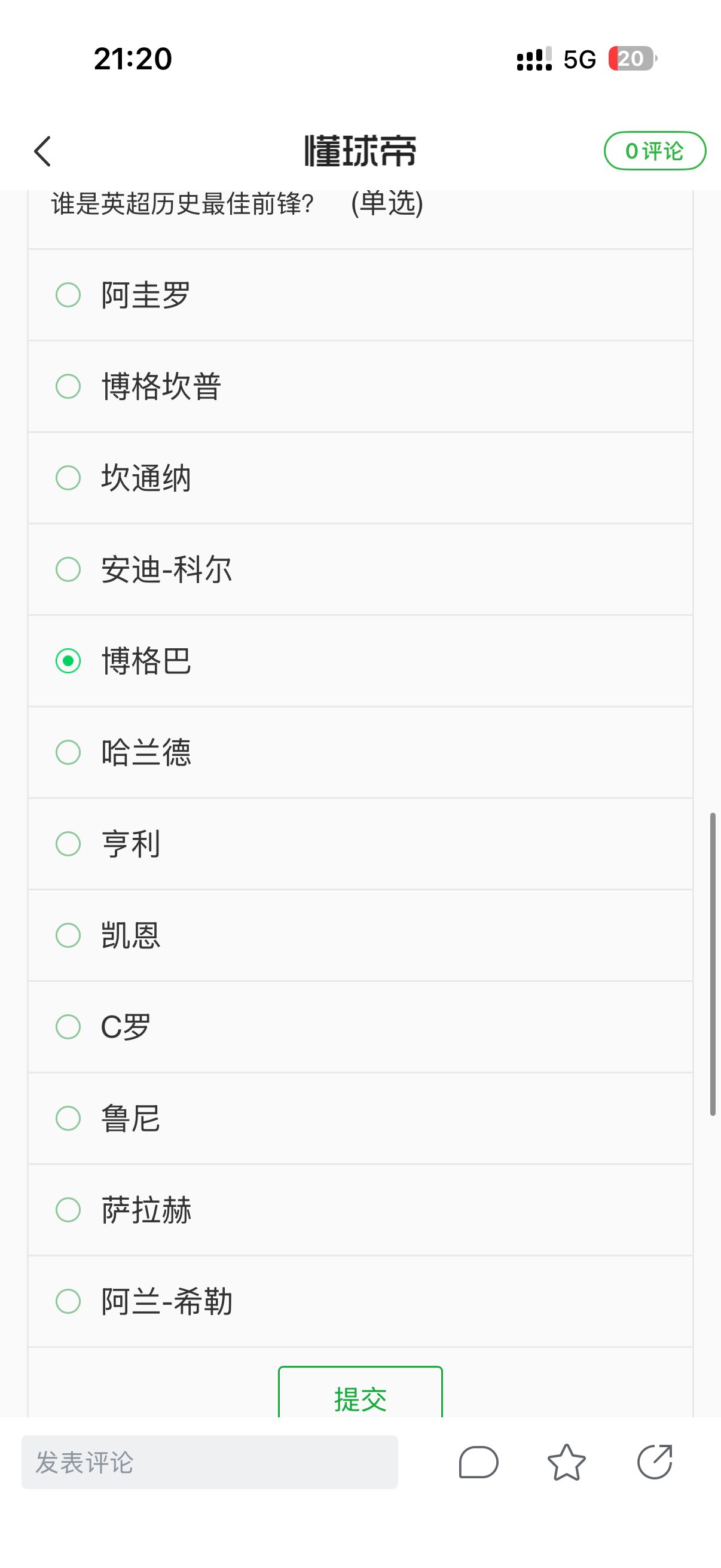This screenshot has height=1568, width=721.
Task: Tap the 发表评论 comment field
Action: coord(209,1462)
